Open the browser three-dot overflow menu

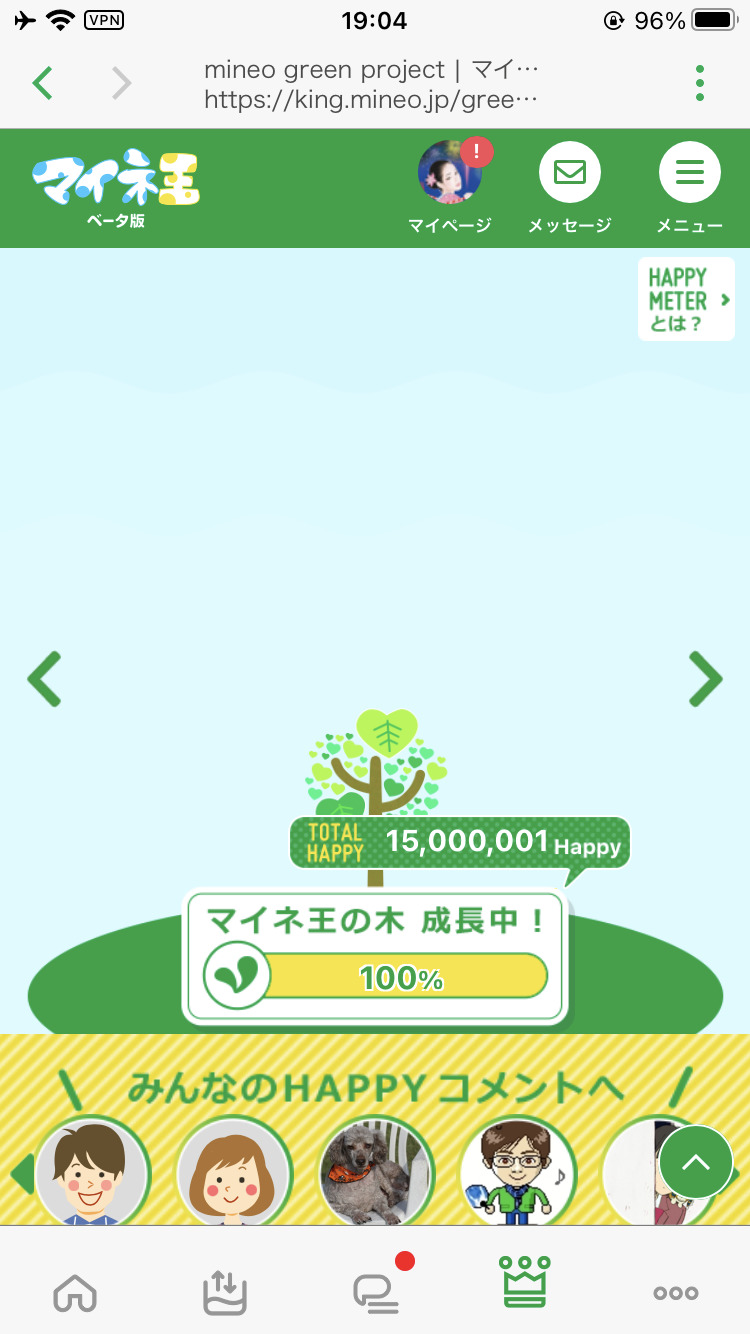[x=700, y=84]
